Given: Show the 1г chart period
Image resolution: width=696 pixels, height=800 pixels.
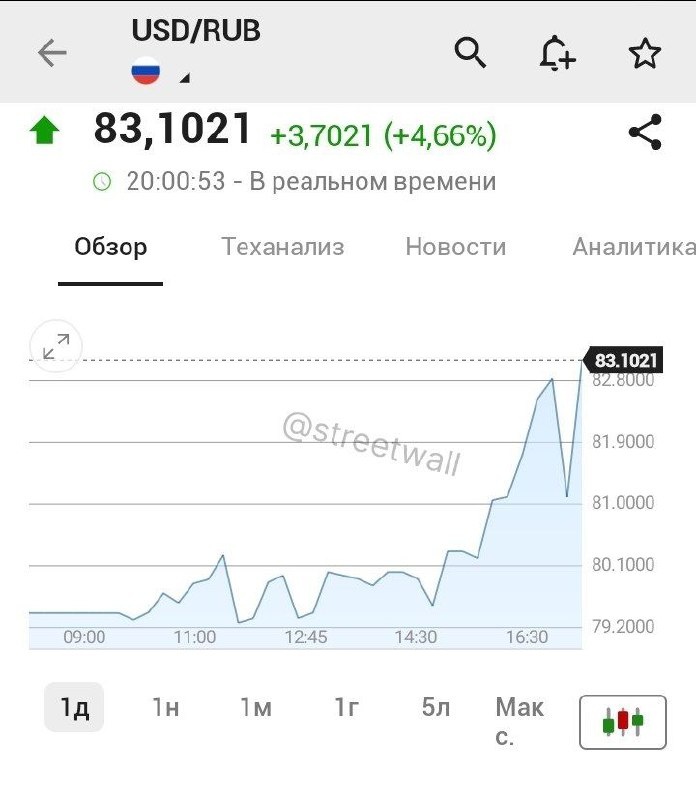Looking at the screenshot, I should point(346,708).
